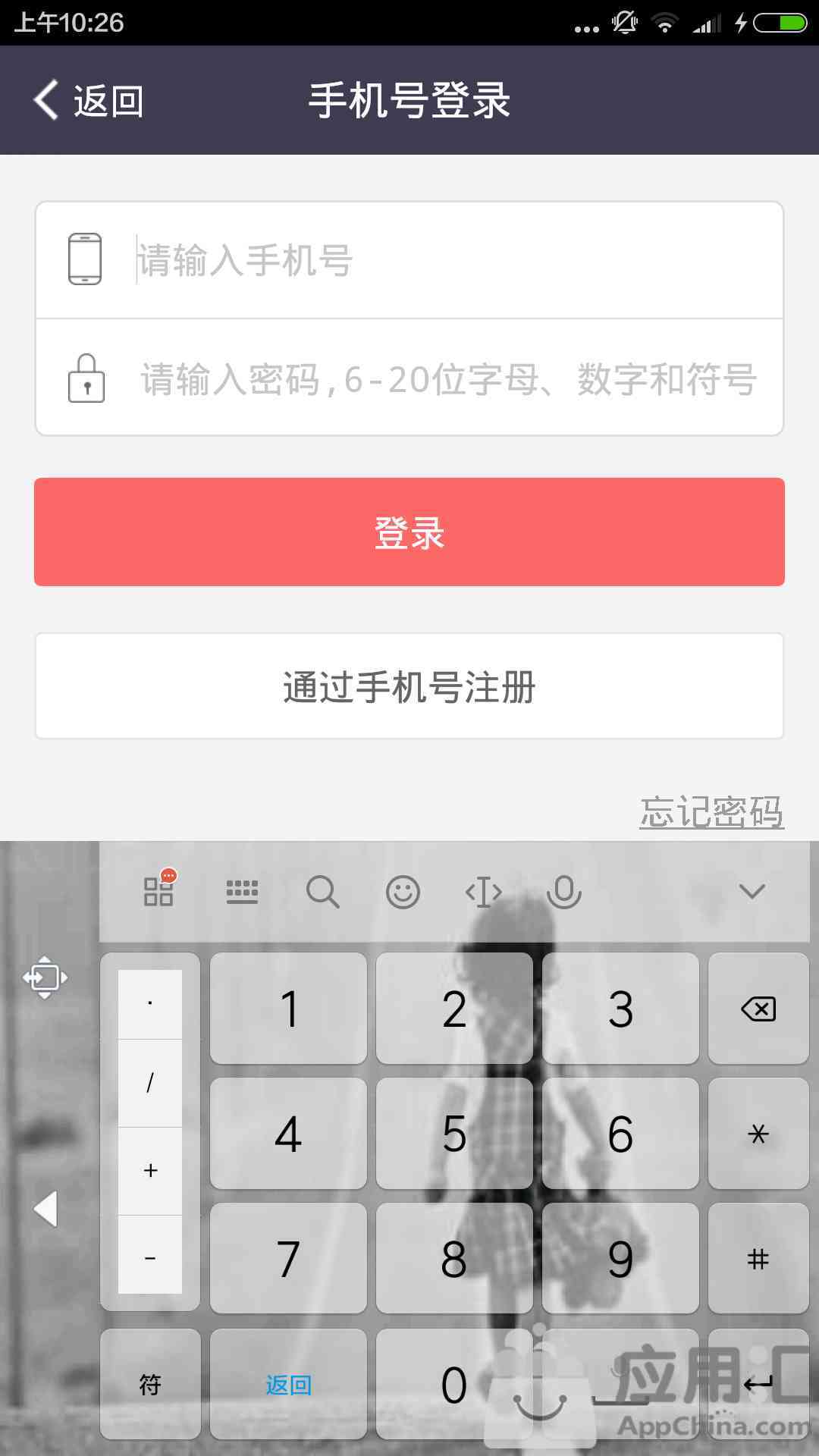Viewport: 819px width, 1456px height.
Task: Open the keyboard layout switcher icon
Action: click(242, 893)
